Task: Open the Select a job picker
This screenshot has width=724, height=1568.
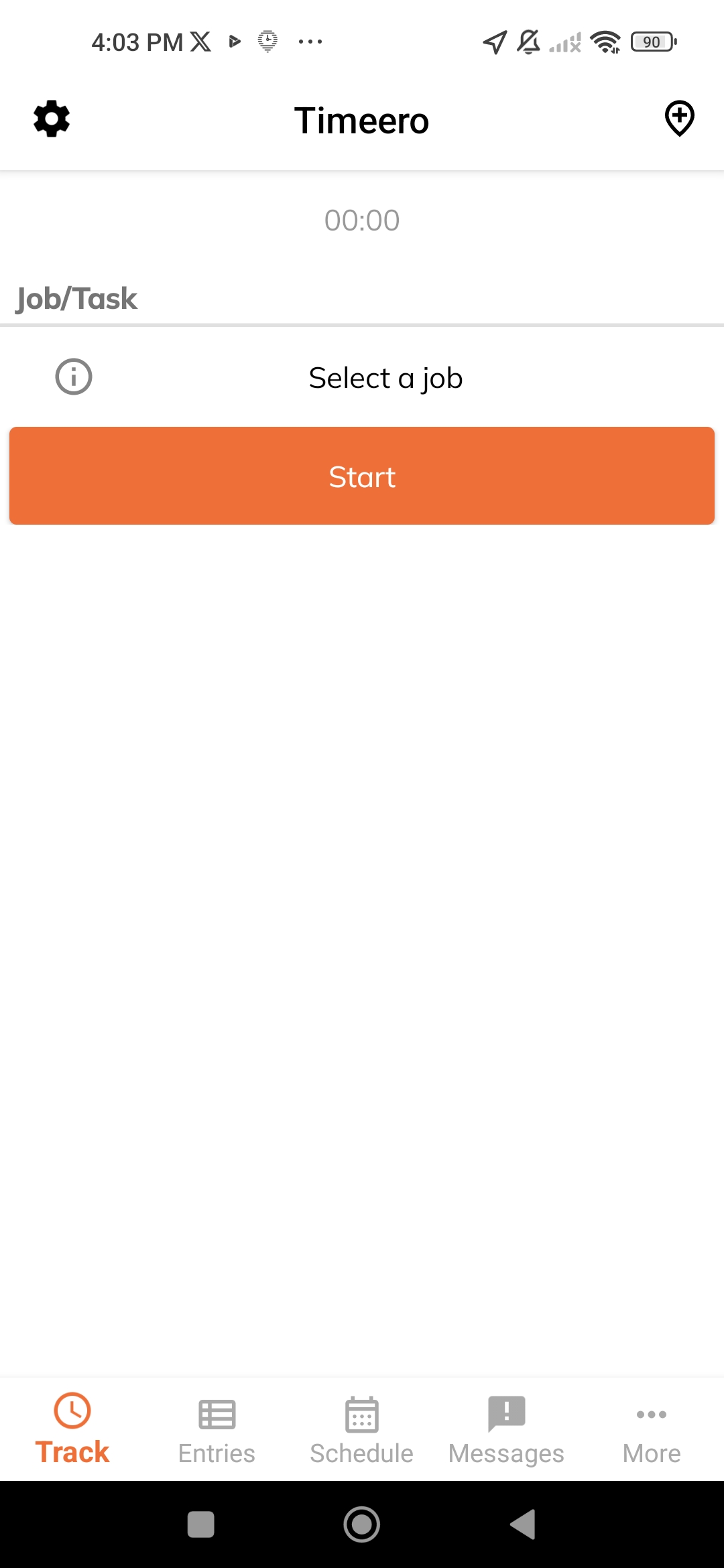Action: pos(385,378)
